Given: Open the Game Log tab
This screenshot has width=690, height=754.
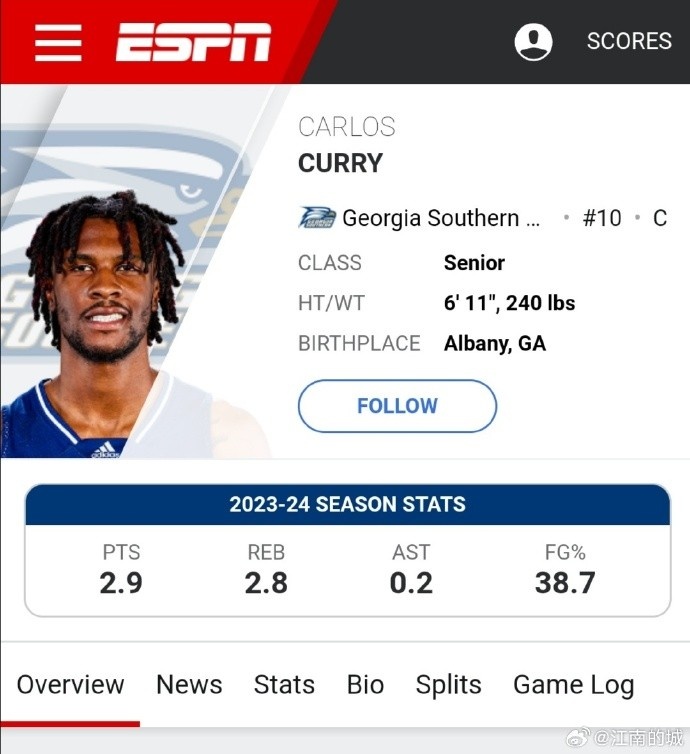Looking at the screenshot, I should (x=573, y=685).
